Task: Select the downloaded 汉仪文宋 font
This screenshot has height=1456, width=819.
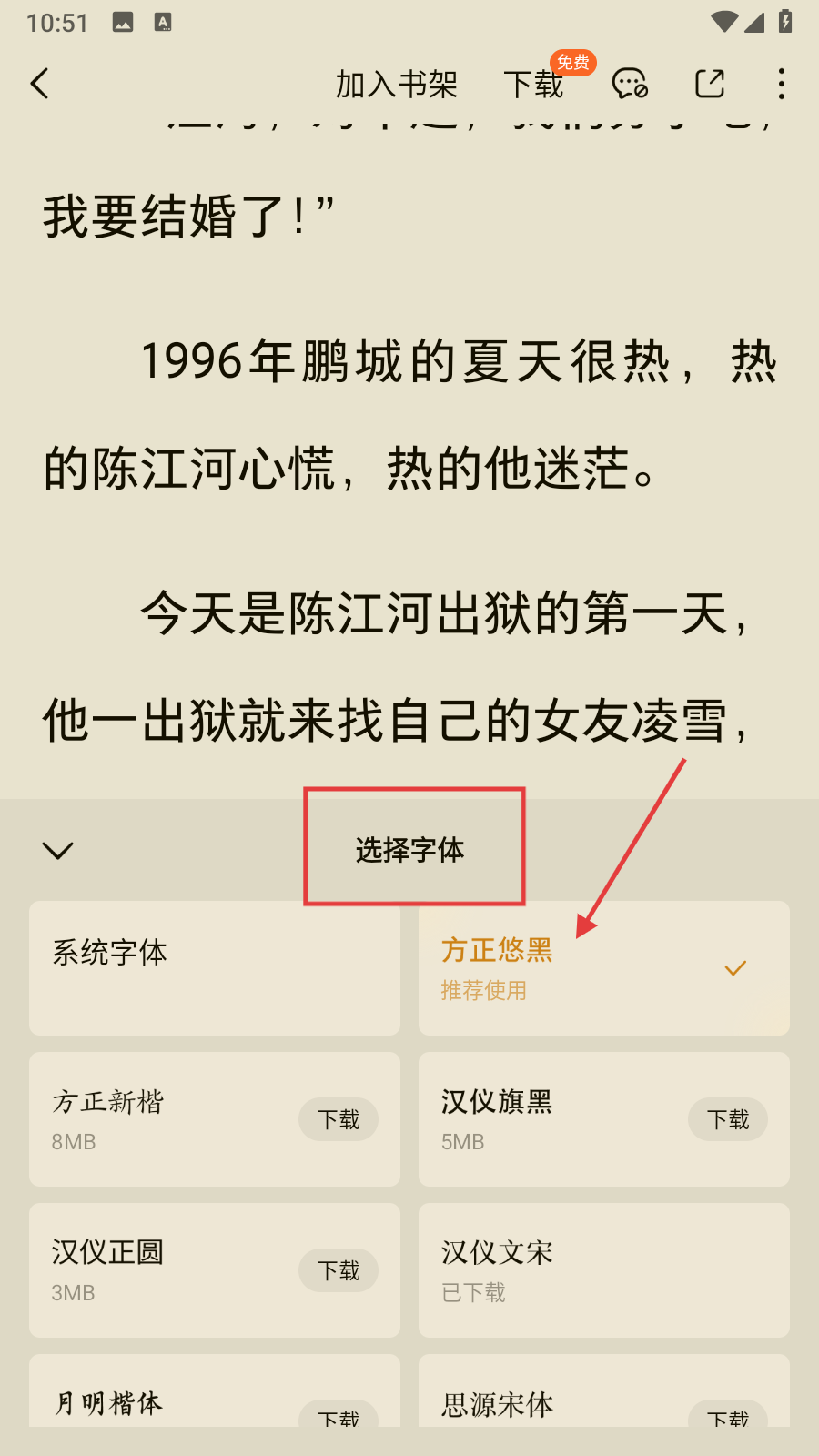Action: (x=603, y=1270)
